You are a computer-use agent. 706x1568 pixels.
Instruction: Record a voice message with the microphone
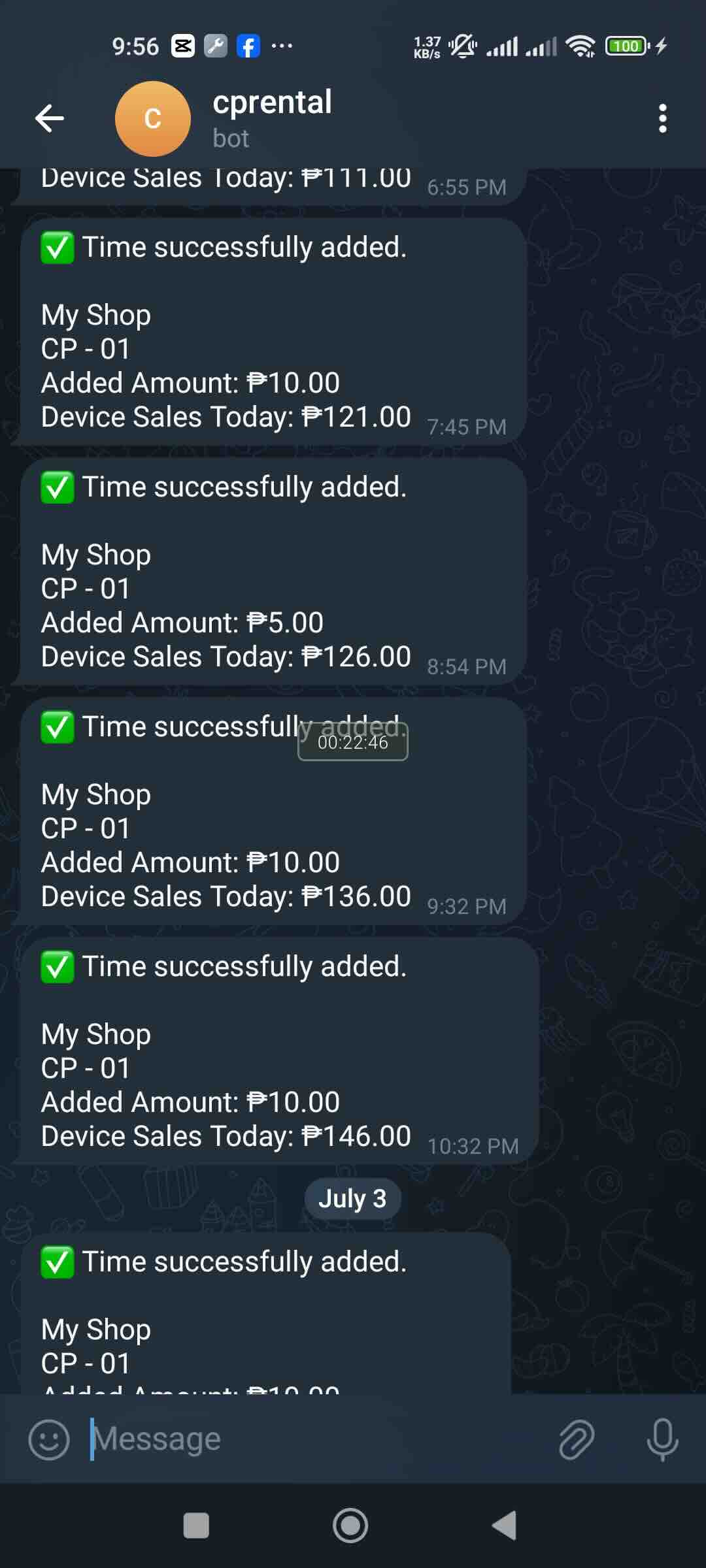(662, 1439)
